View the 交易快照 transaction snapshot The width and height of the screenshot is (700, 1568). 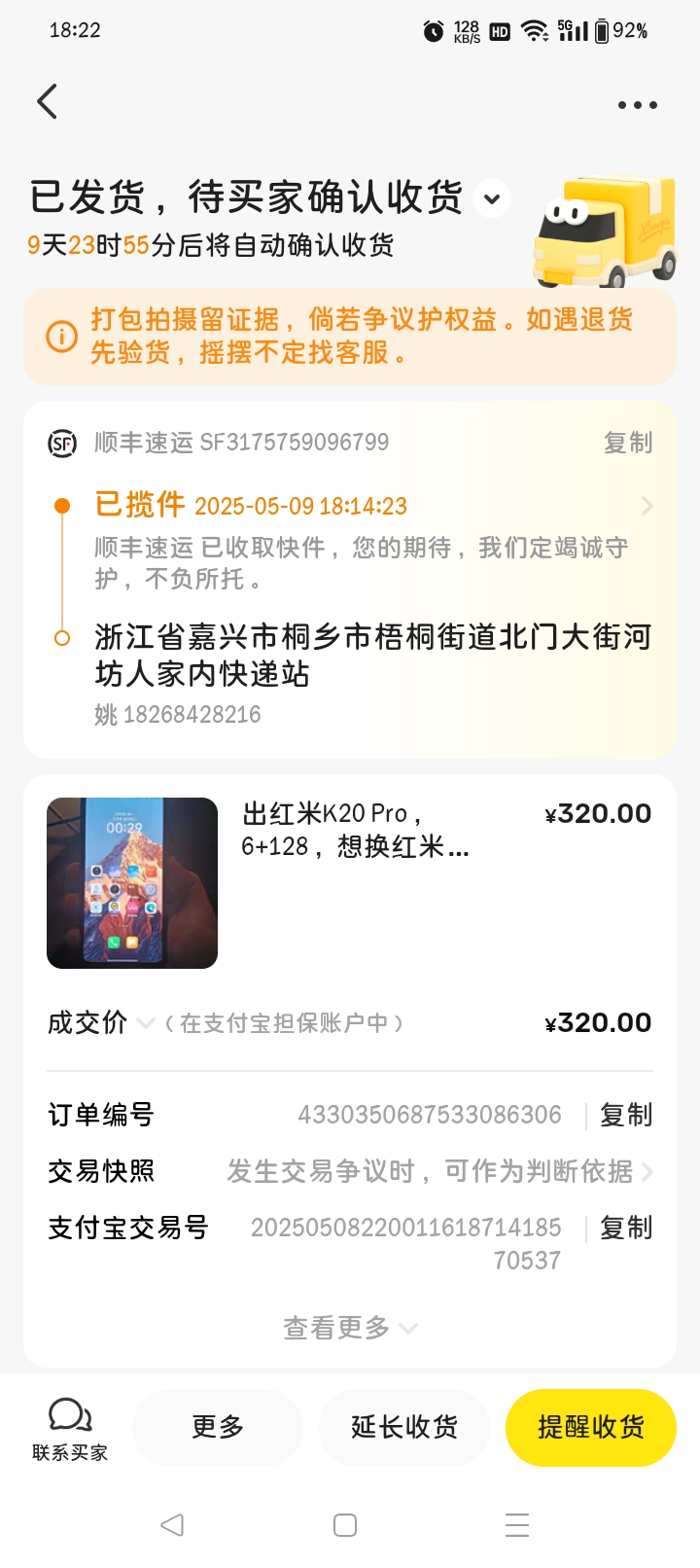click(x=439, y=1171)
